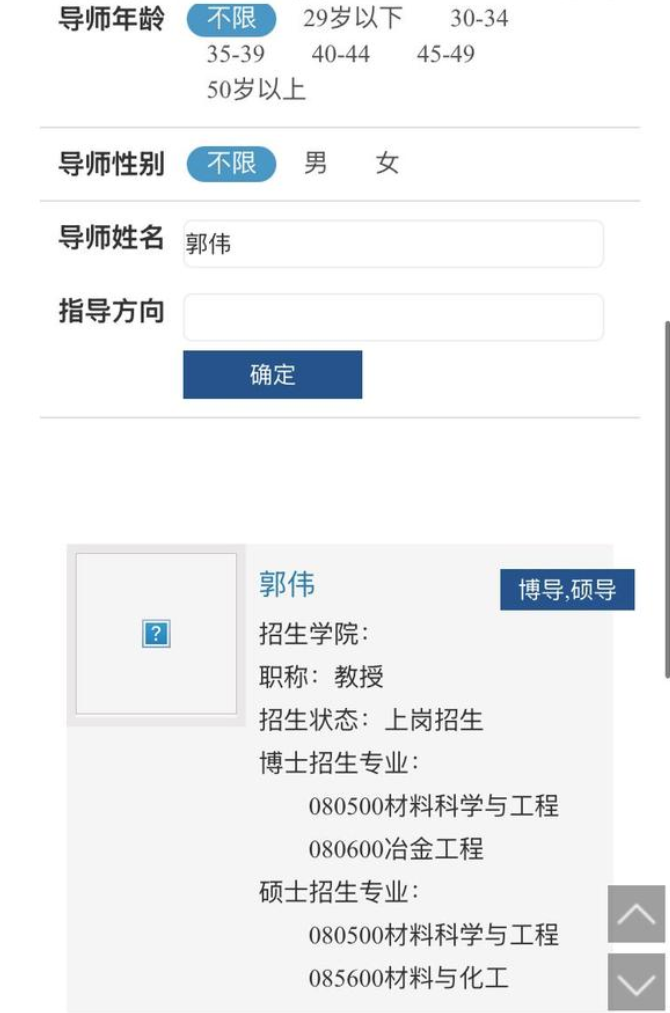
Task: Set 导师性别 to 不限
Action: [x=231, y=163]
